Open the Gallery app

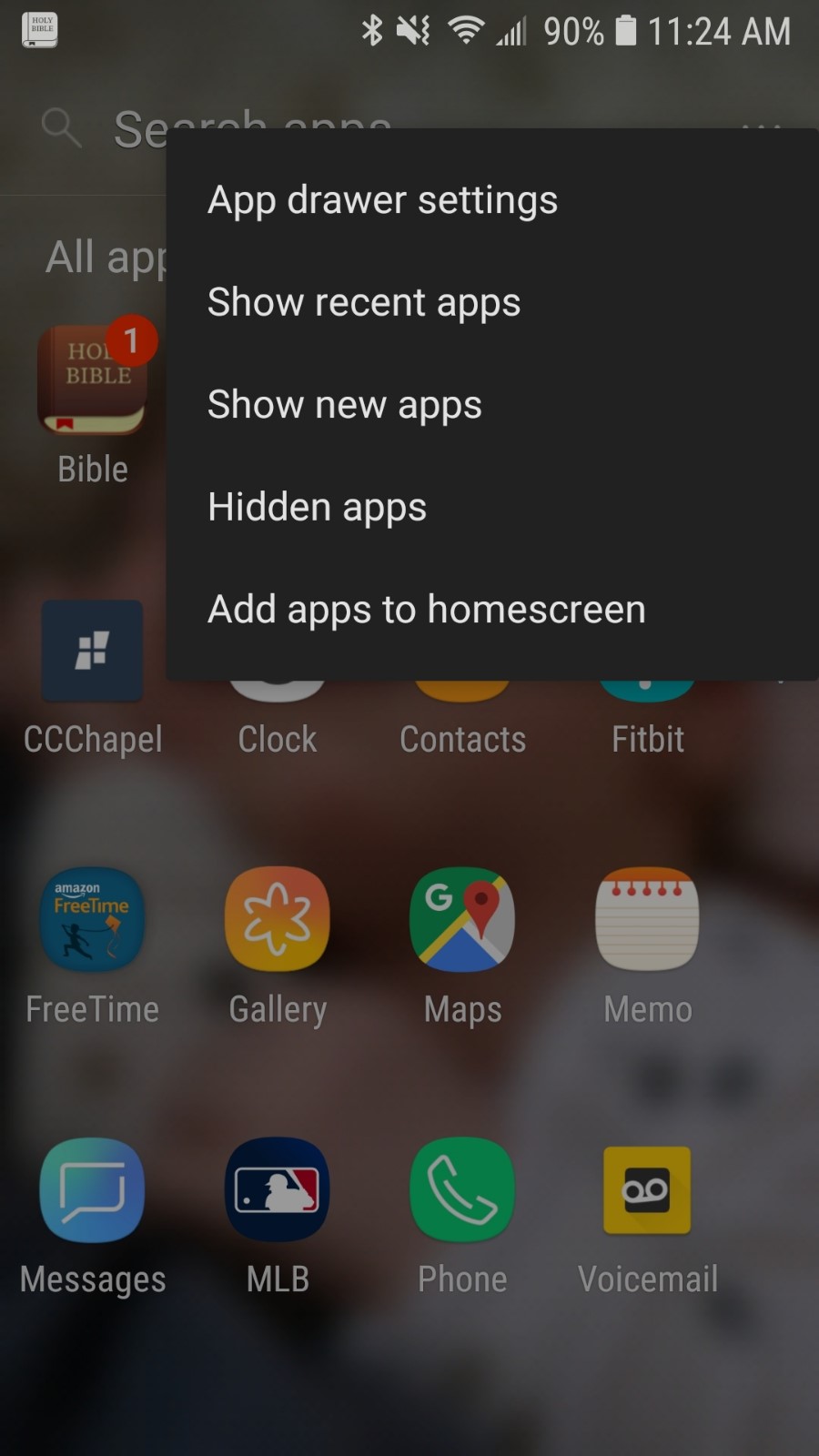pyautogui.click(x=278, y=919)
